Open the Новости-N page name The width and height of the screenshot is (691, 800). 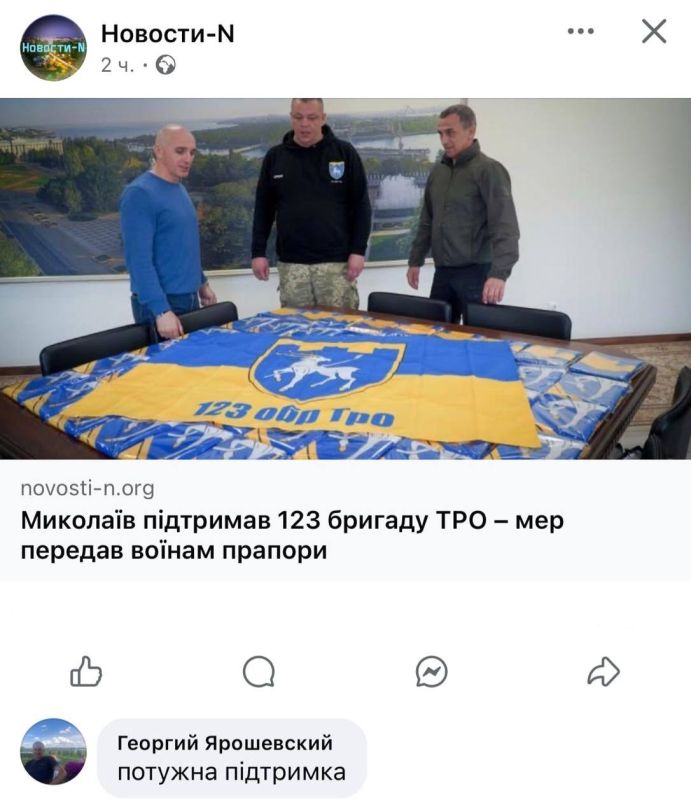[x=167, y=34]
